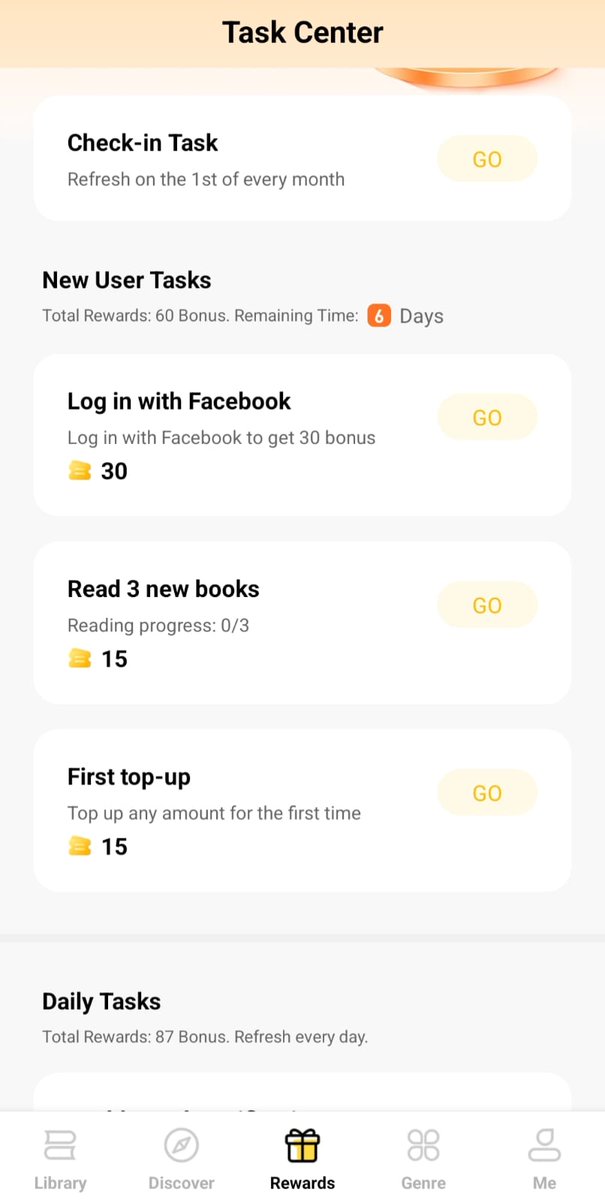The image size is (605, 1200).
Task: Start the Read 3 new books task
Action: pos(487,605)
